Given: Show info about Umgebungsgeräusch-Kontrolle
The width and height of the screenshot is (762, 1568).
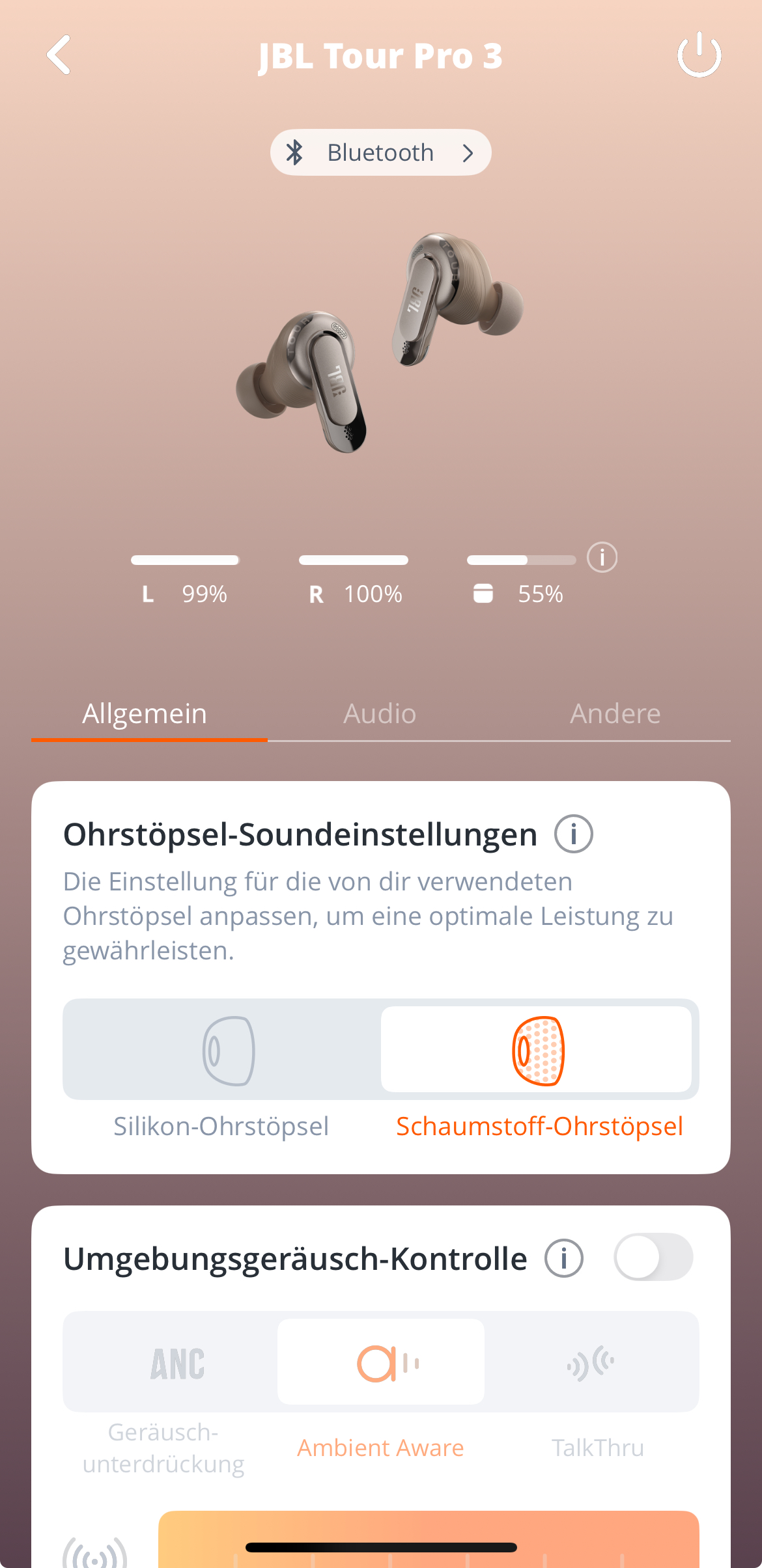Looking at the screenshot, I should 564,1258.
